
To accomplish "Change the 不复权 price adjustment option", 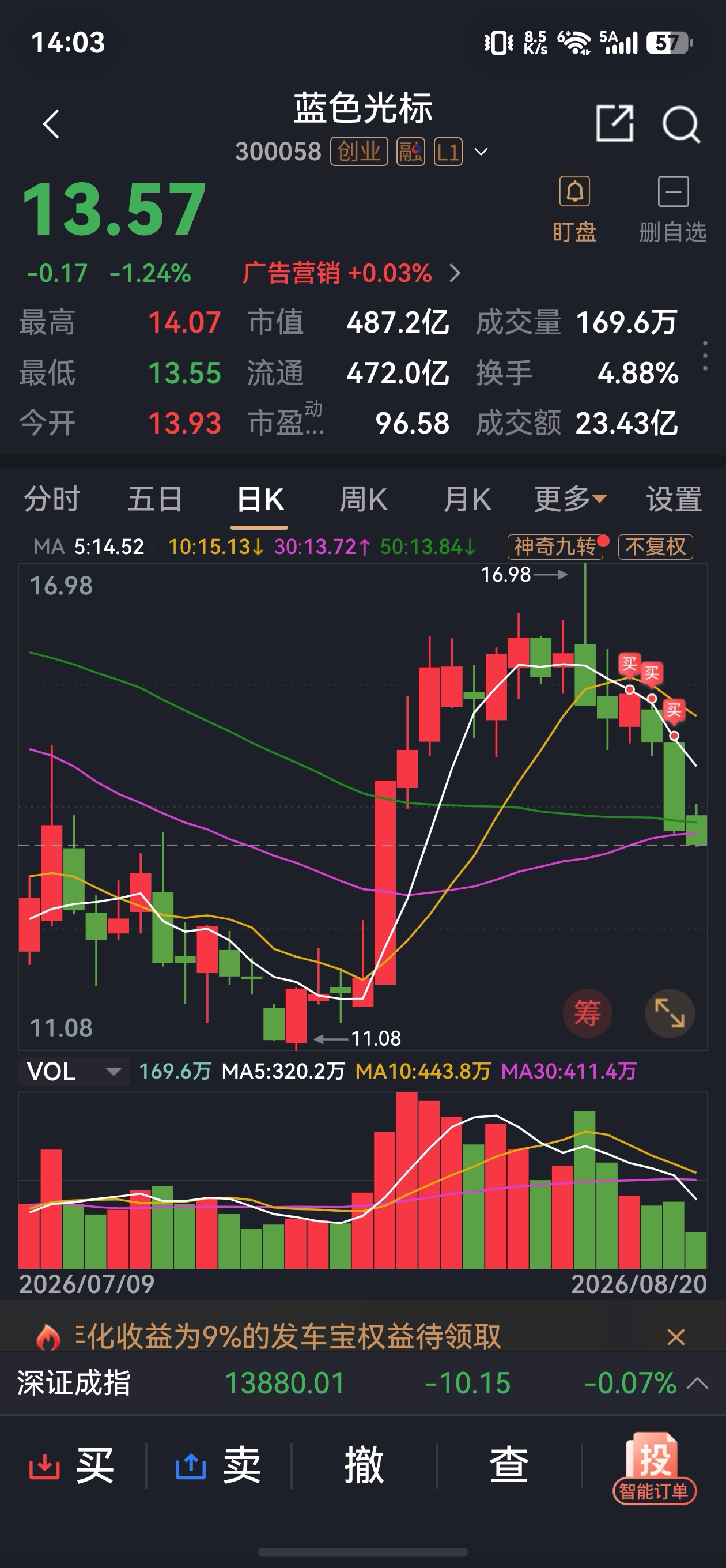I will tap(655, 546).
